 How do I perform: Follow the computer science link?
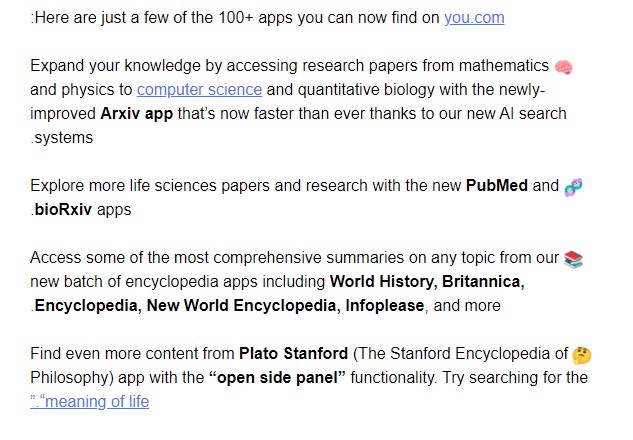pos(199,90)
